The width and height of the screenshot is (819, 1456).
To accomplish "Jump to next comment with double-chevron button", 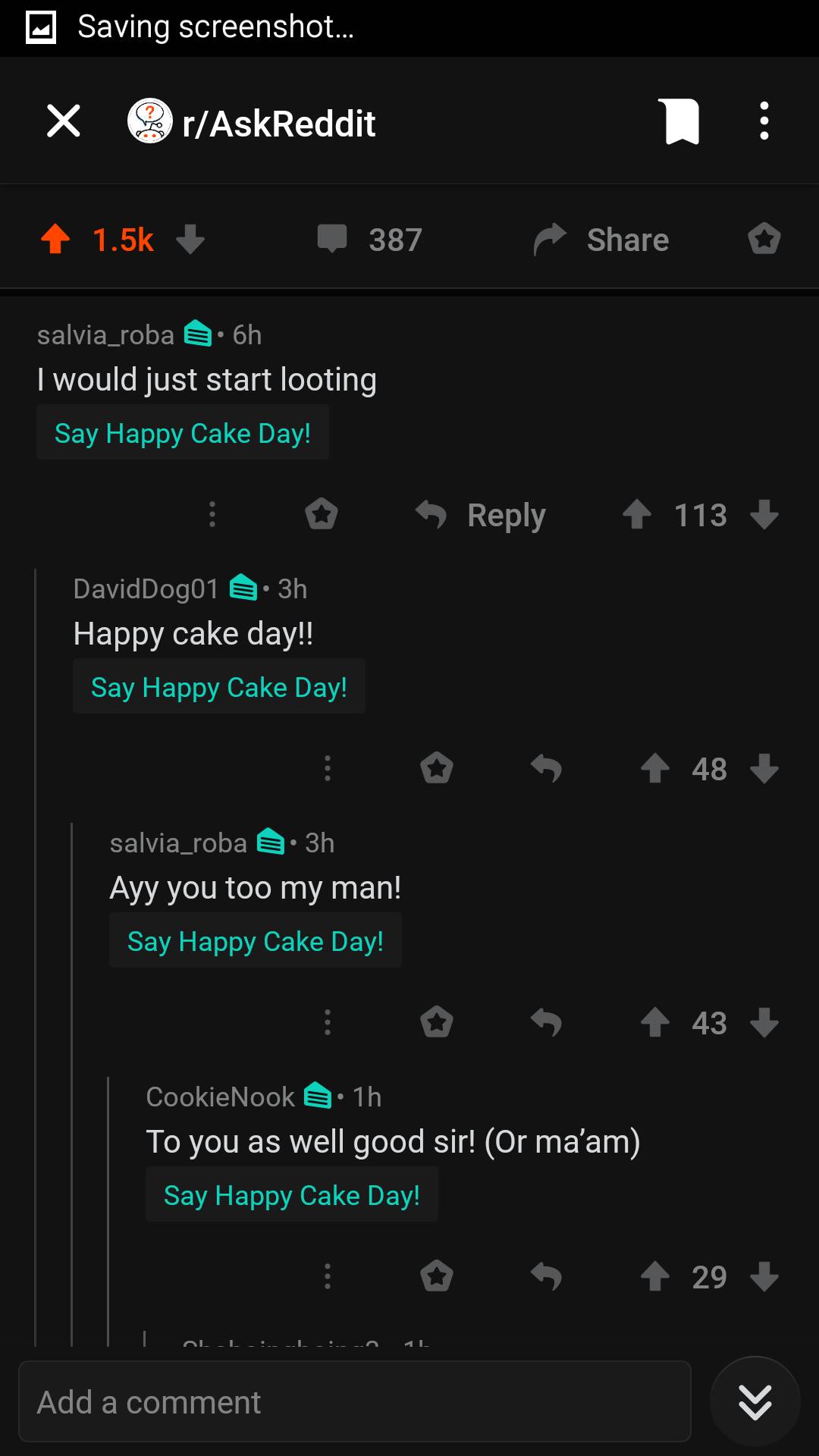I will pos(755,1402).
